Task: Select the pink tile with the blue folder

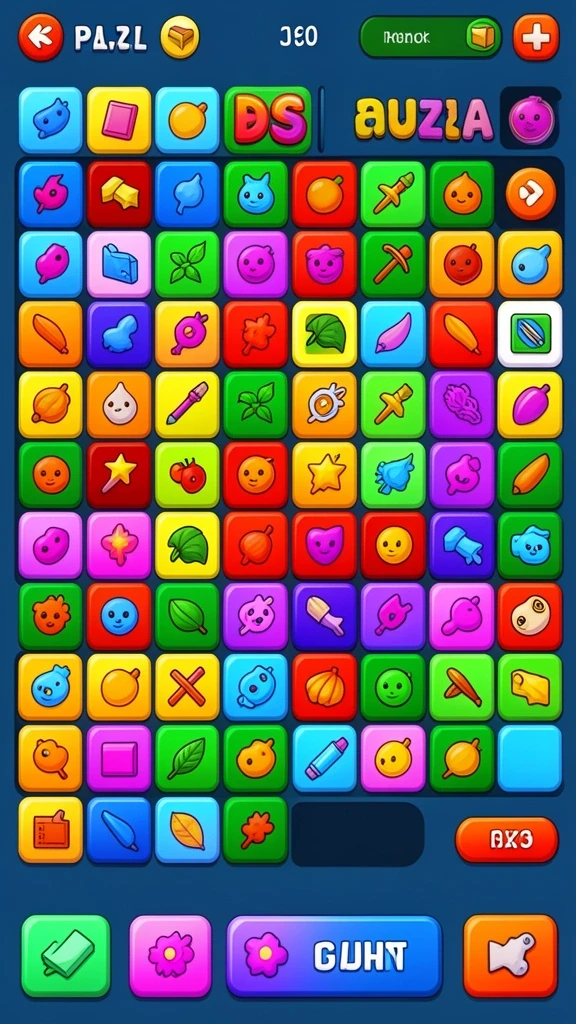Action: coord(119,264)
